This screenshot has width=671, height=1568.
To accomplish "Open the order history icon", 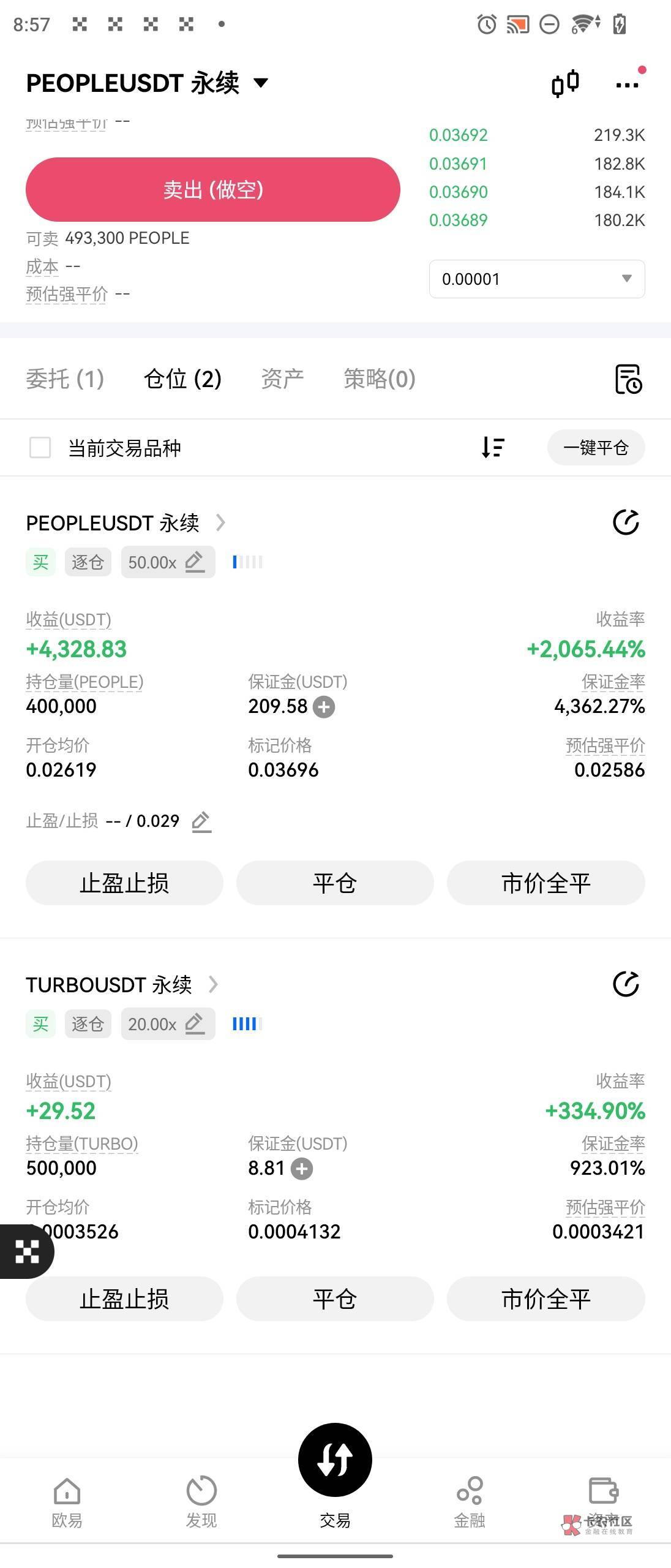I will click(628, 379).
